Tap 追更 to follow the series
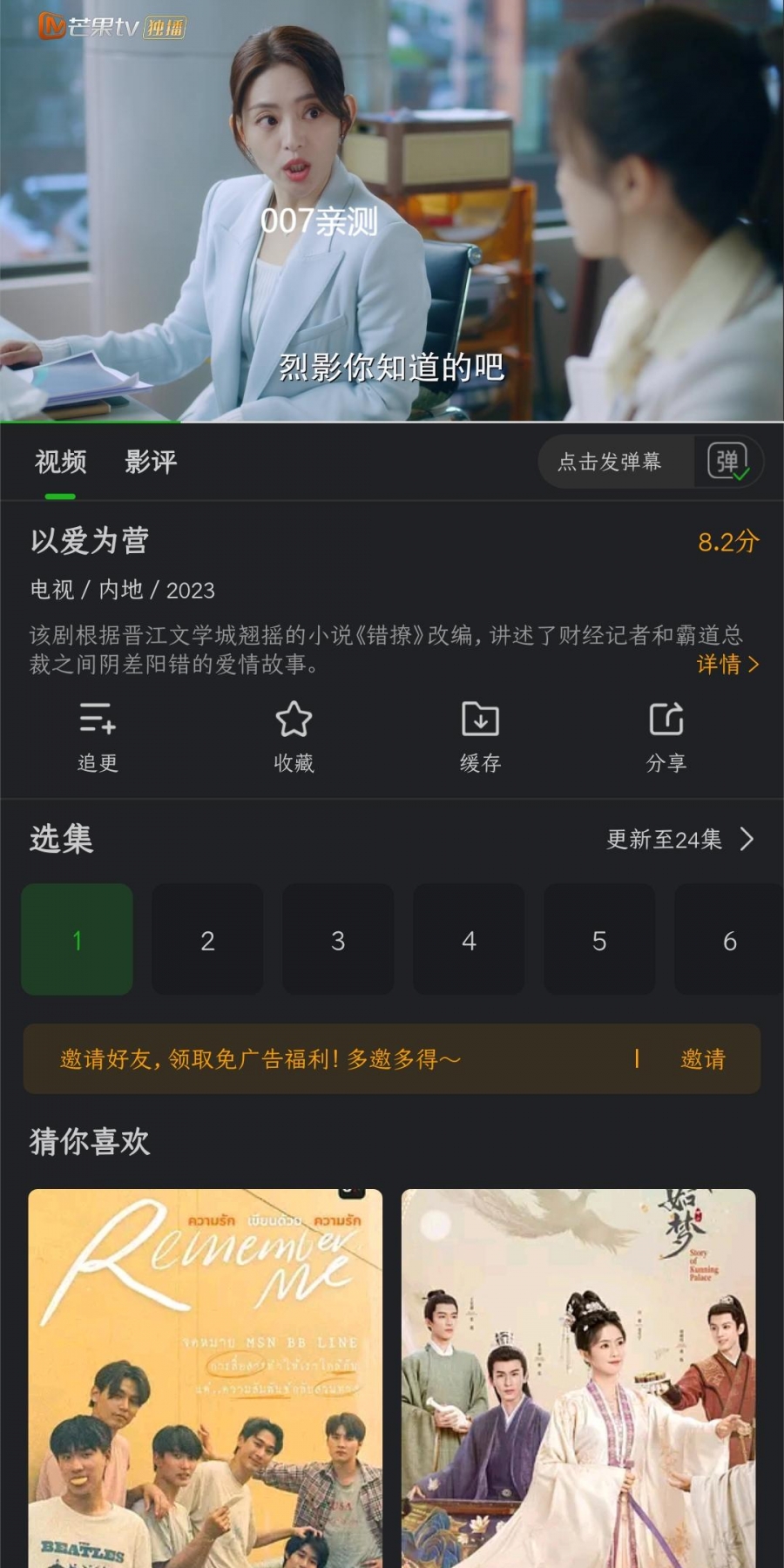 pos(98,736)
